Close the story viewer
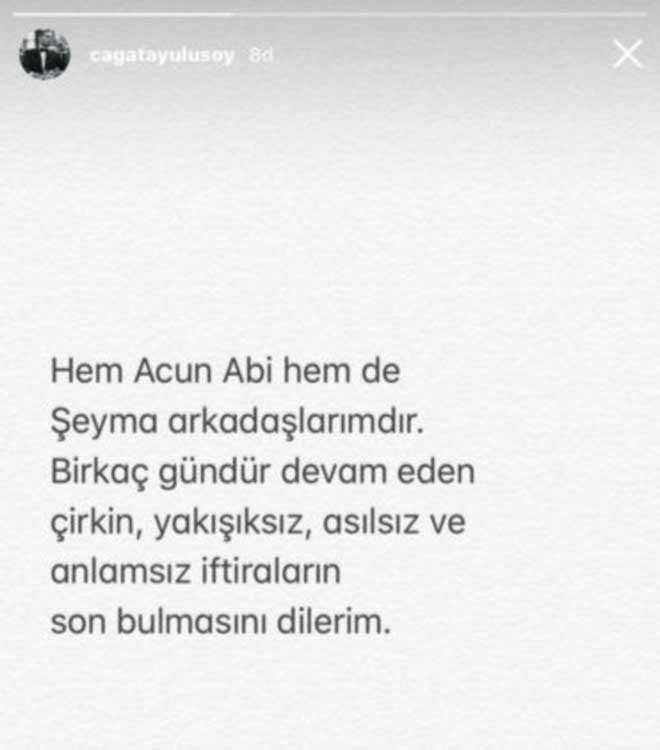The height and width of the screenshot is (750, 660). (x=627, y=54)
